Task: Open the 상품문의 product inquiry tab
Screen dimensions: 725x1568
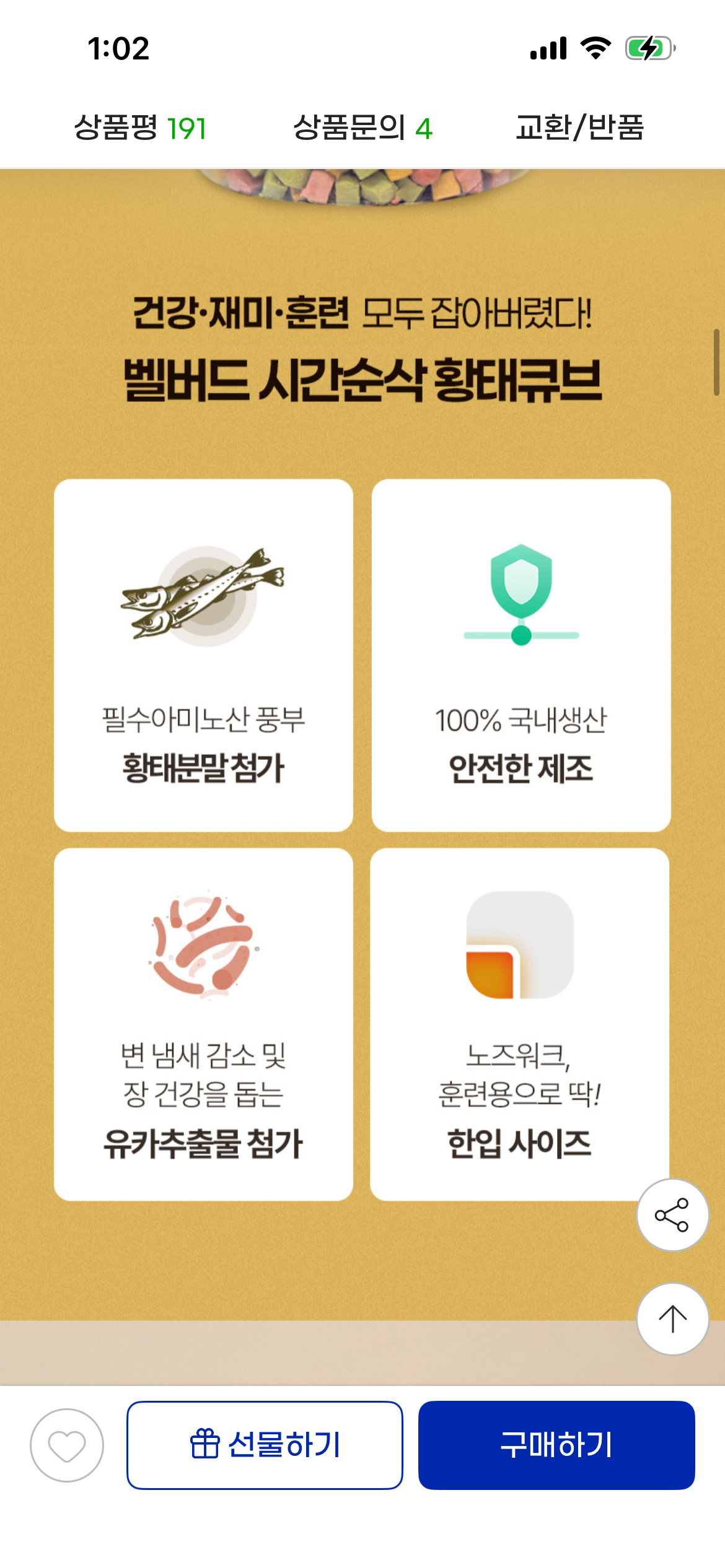Action: click(362, 128)
